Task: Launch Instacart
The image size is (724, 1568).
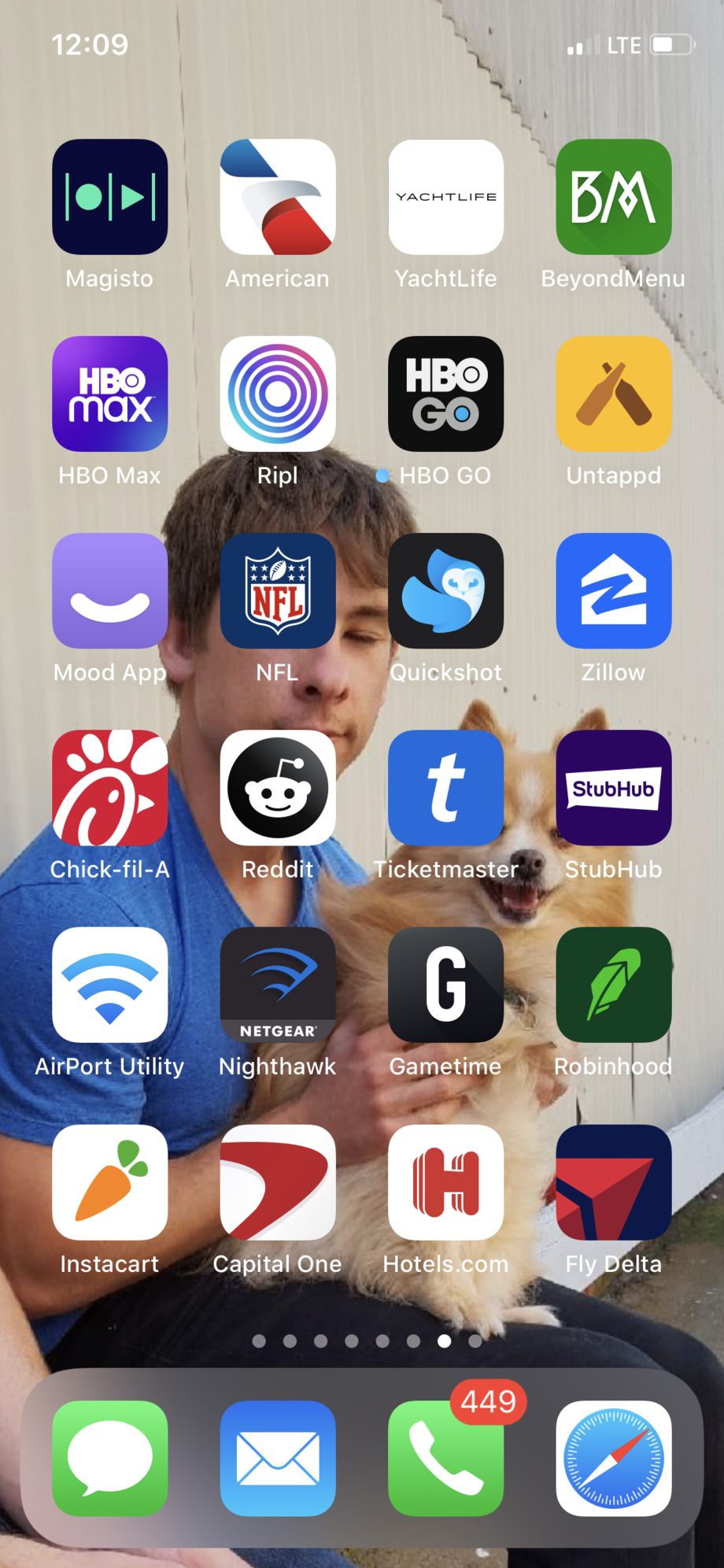Action: click(109, 1182)
